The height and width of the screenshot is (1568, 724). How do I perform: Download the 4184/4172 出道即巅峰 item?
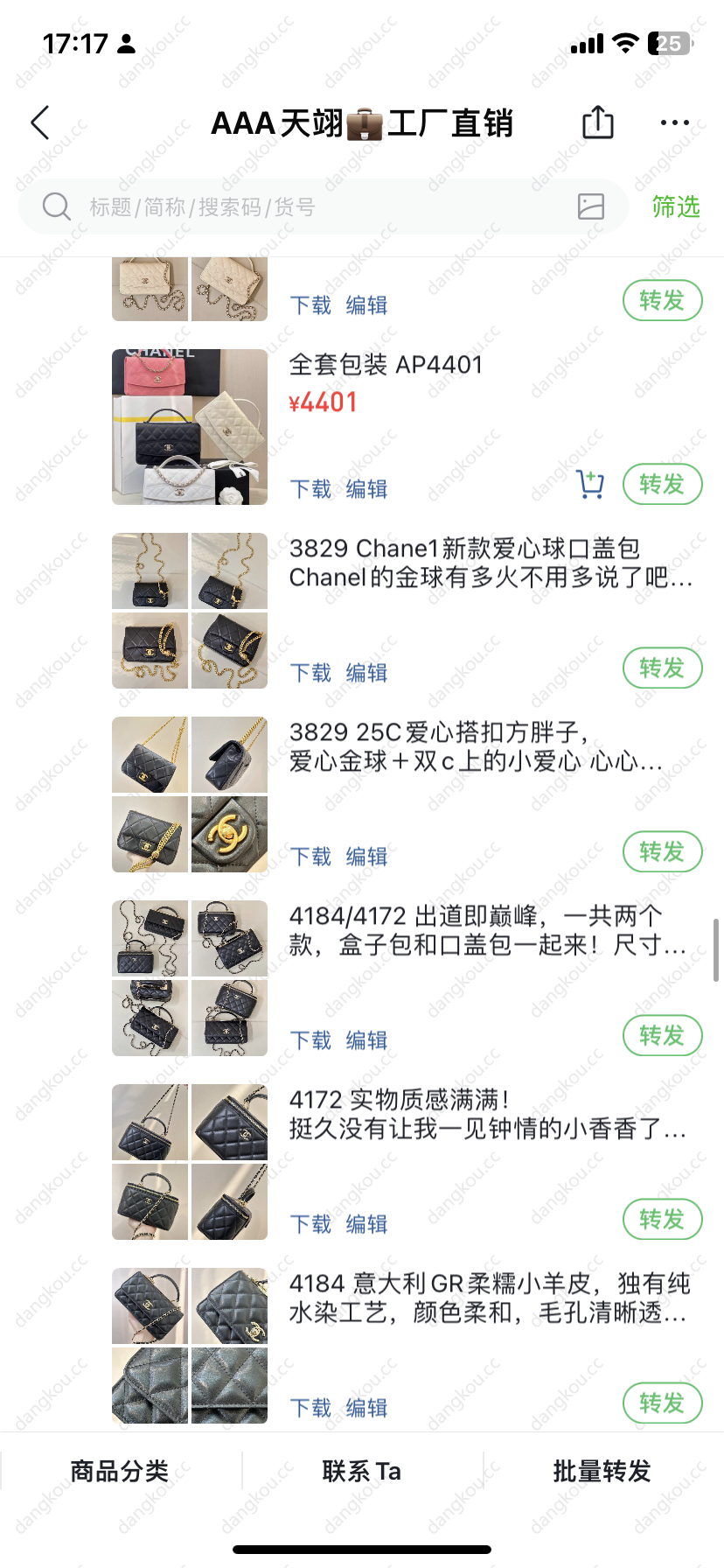pos(310,1040)
